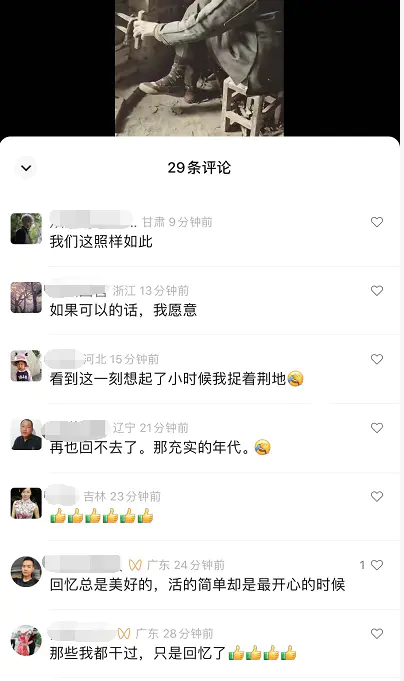Screen dimensions: 404x681
Task: Open the Jilin commenter's avatar
Action: [26, 503]
